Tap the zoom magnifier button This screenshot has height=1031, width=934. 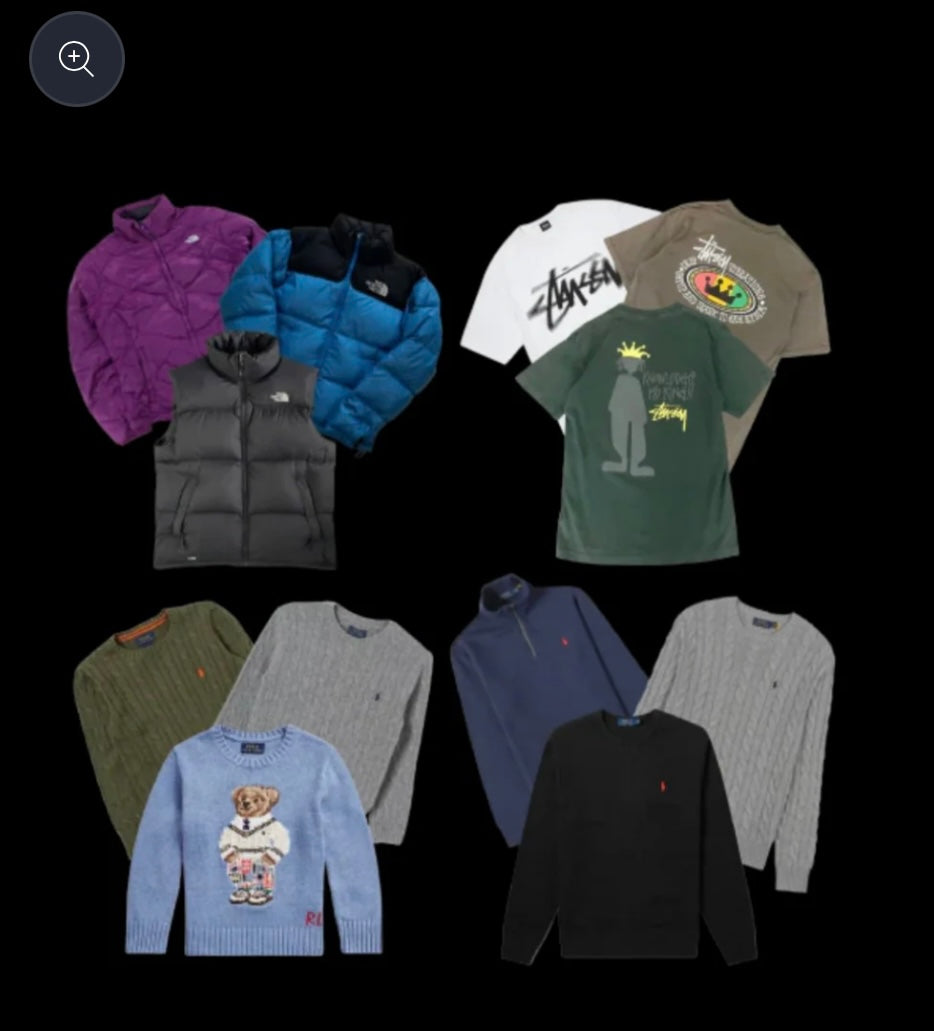click(x=77, y=59)
